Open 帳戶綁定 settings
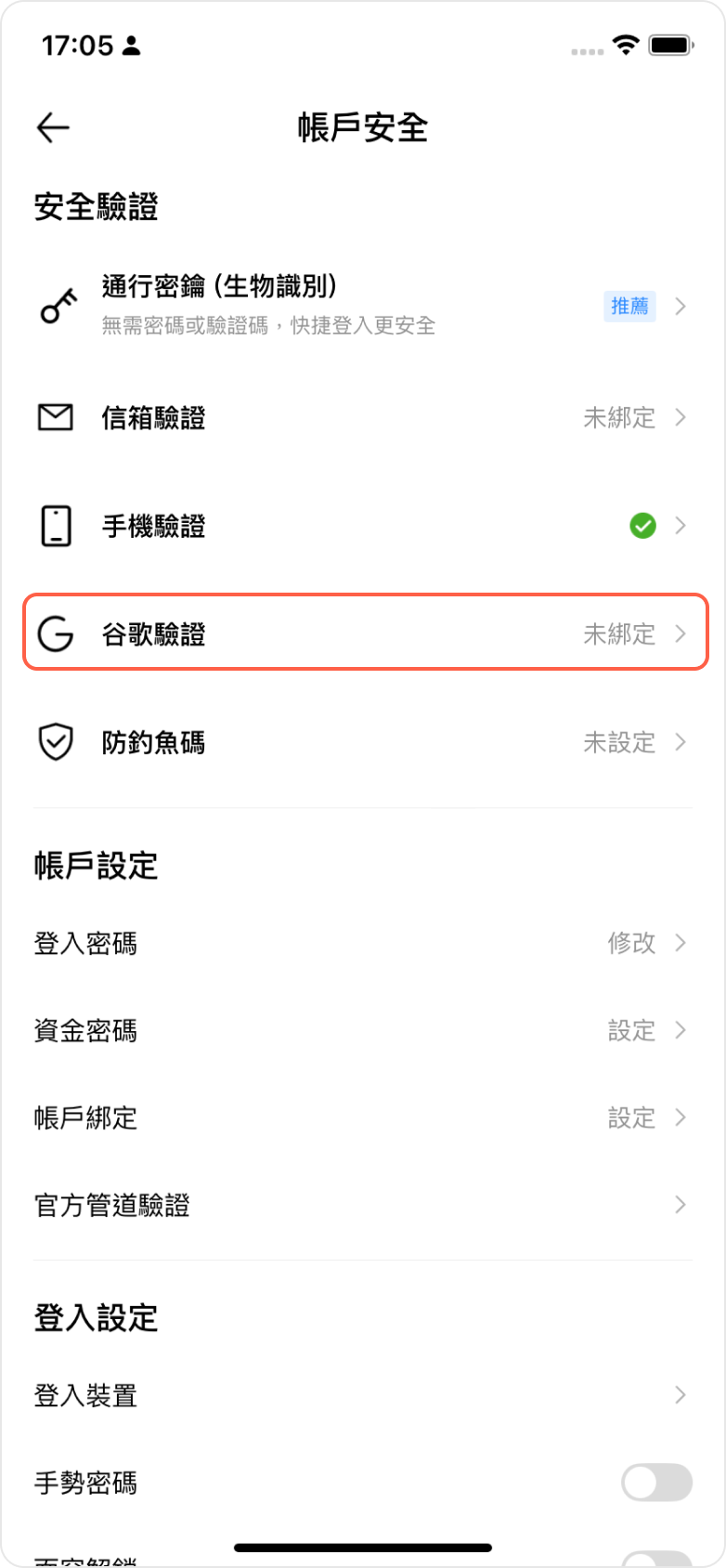The image size is (726, 1568). click(362, 1117)
